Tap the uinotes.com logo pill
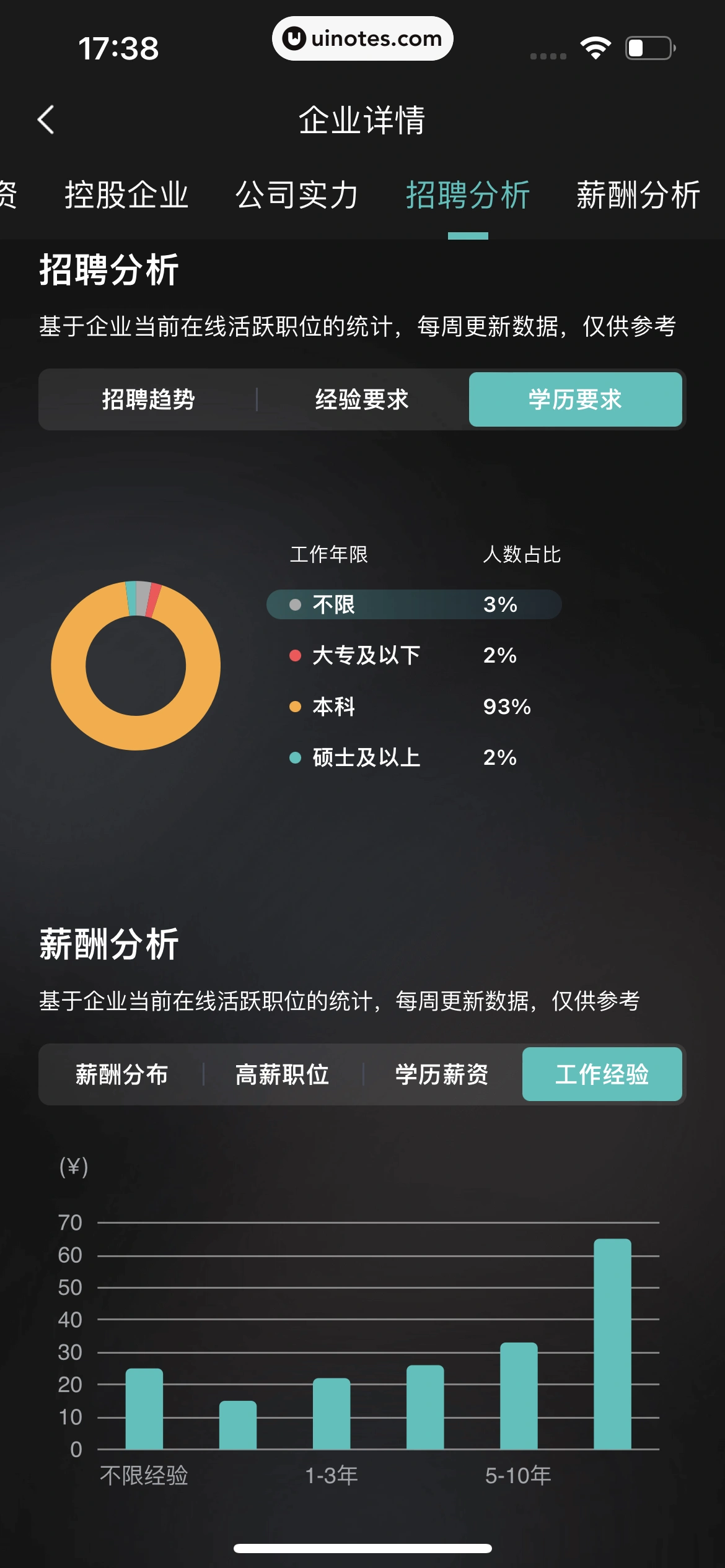The image size is (725, 1568). pyautogui.click(x=362, y=38)
